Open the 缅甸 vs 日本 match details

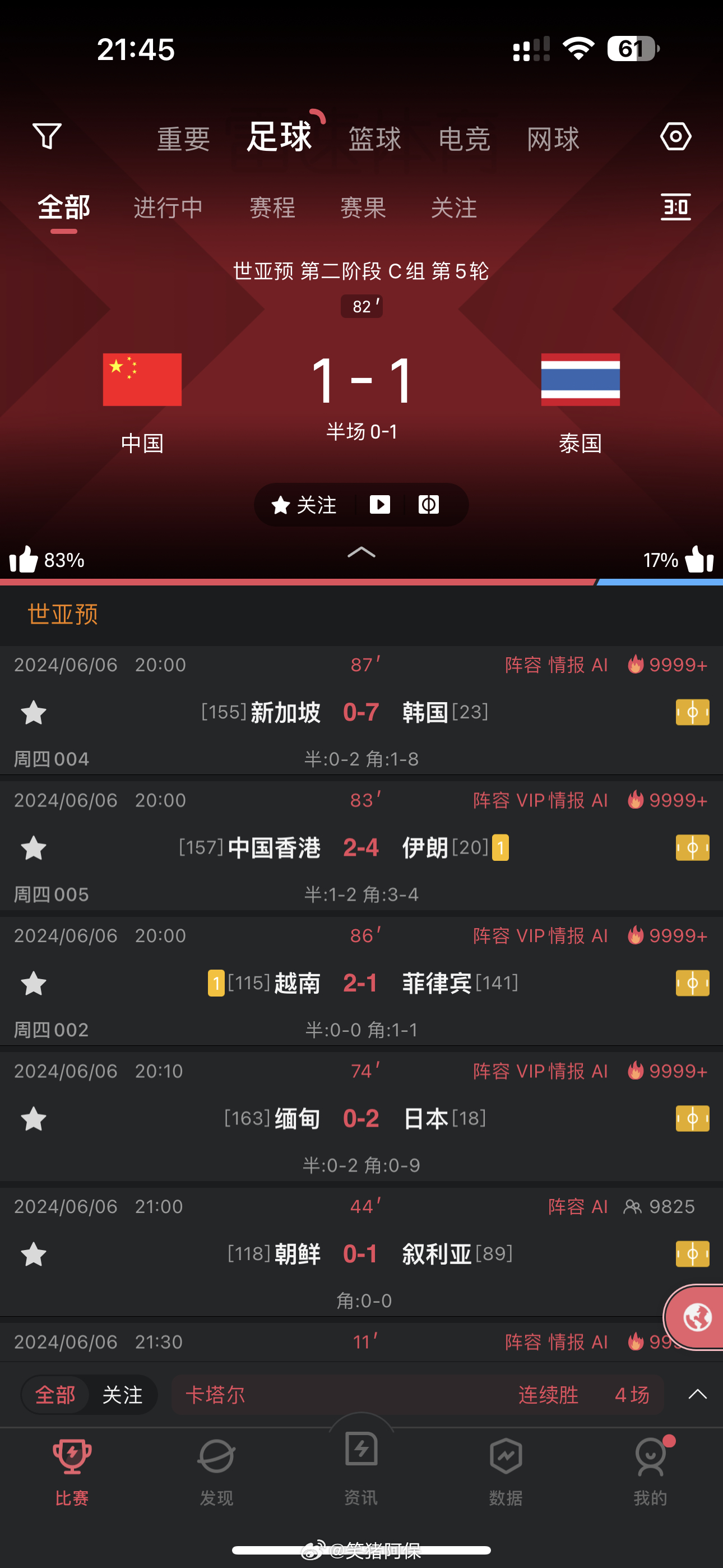click(x=361, y=1118)
